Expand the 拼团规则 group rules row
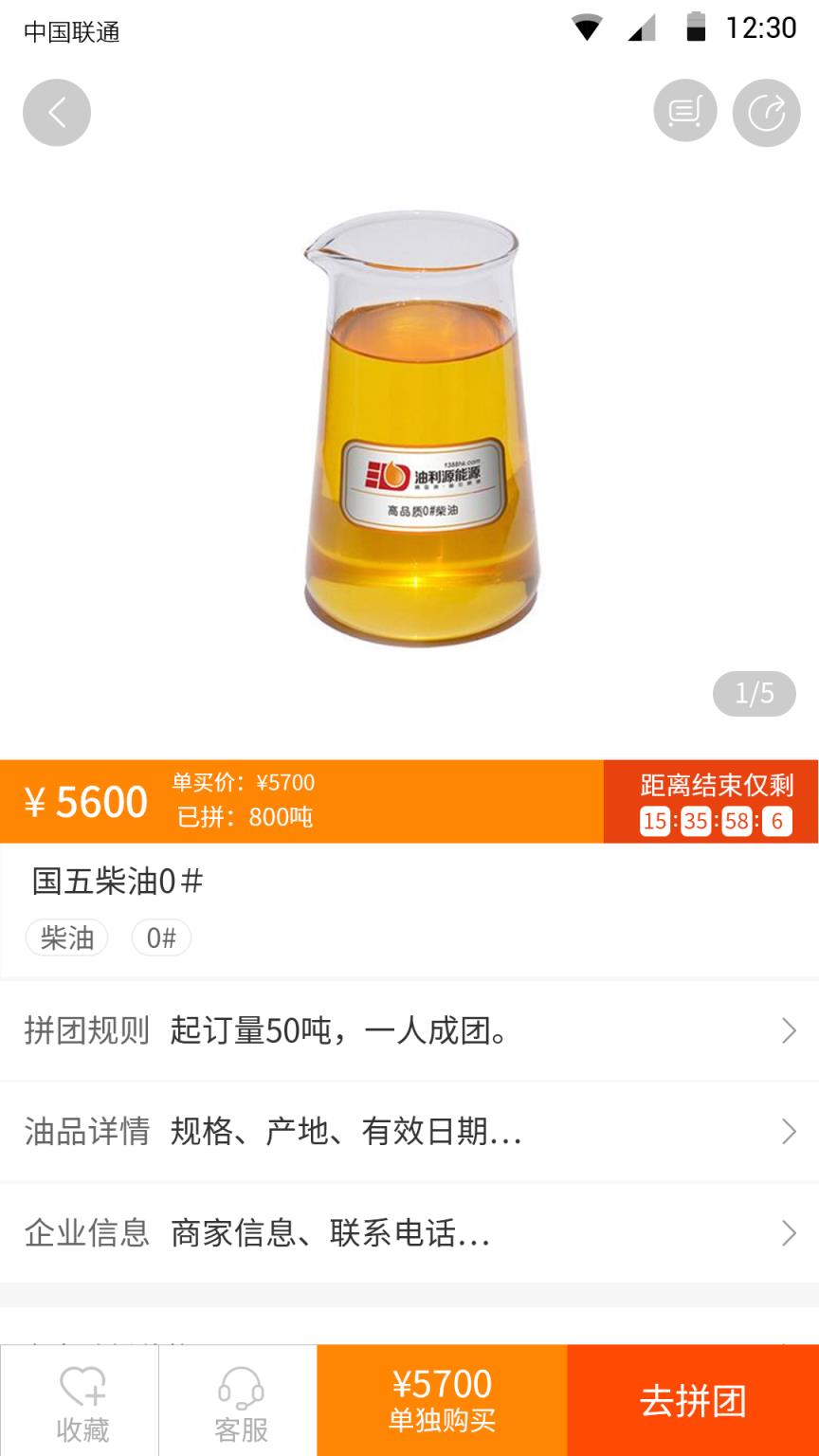The width and height of the screenshot is (819, 1456). (x=409, y=1030)
